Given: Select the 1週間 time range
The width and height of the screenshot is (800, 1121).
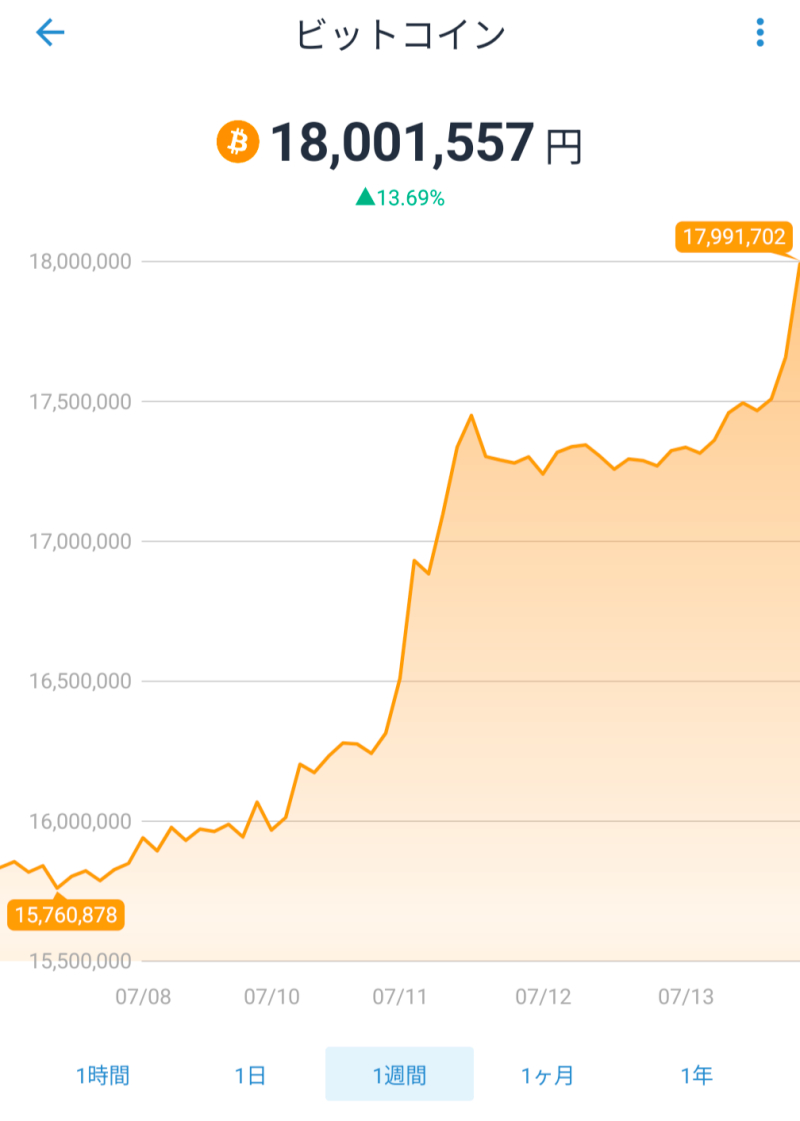Looking at the screenshot, I should click(399, 1075).
